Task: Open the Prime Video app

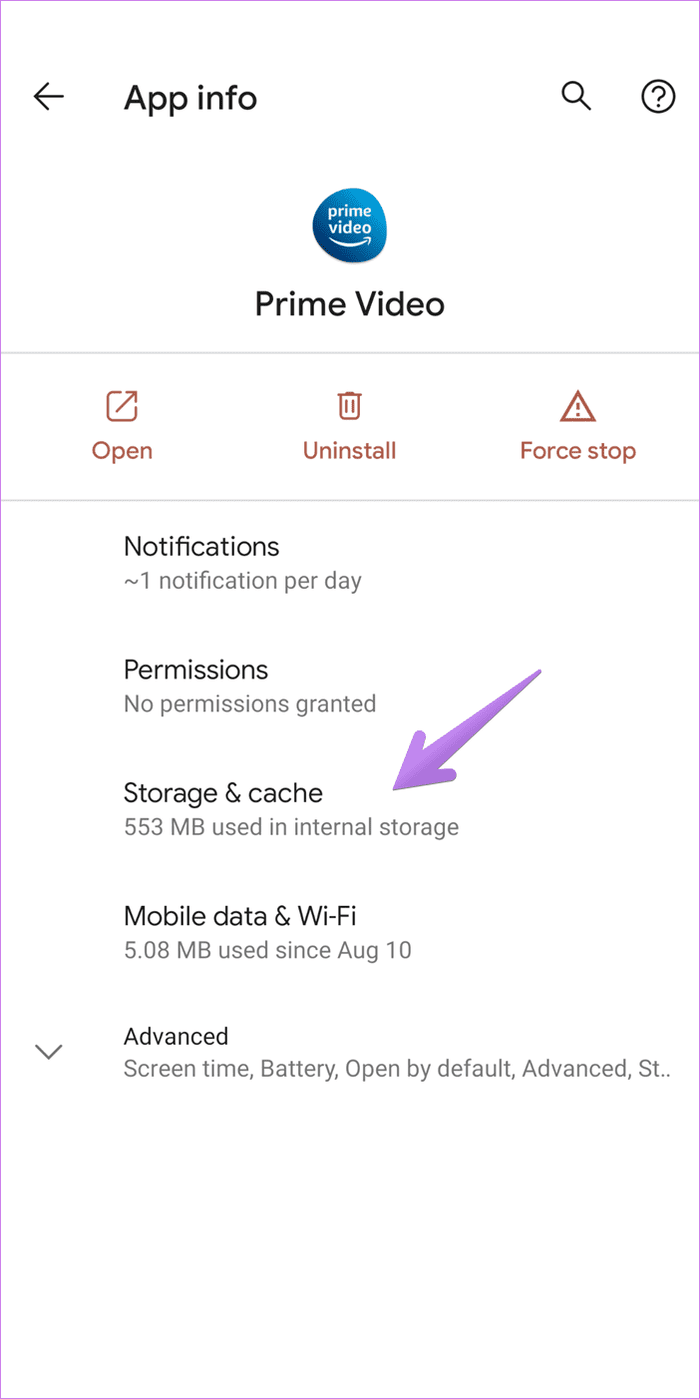Action: tap(122, 427)
